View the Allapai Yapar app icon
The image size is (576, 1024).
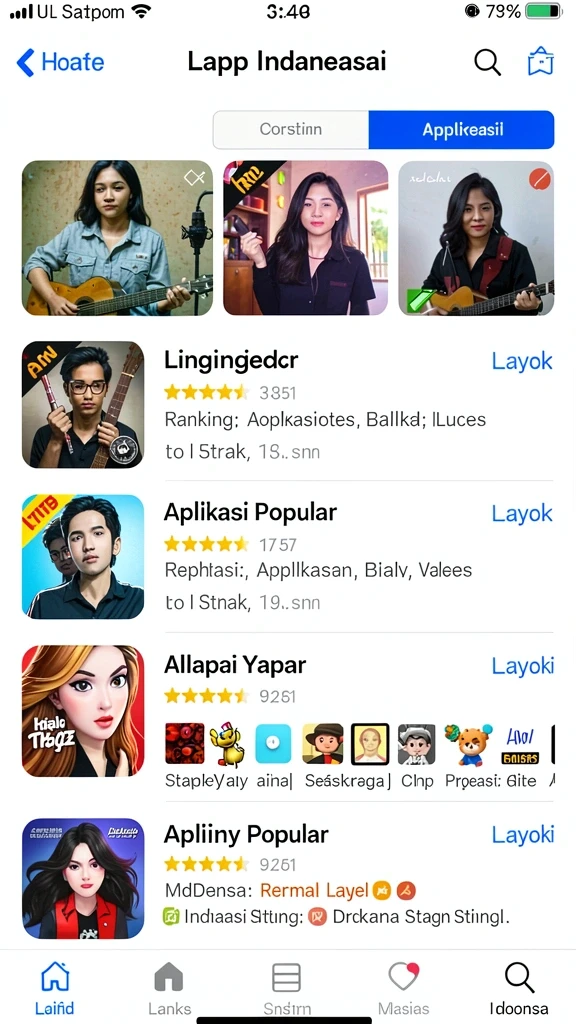click(83, 711)
